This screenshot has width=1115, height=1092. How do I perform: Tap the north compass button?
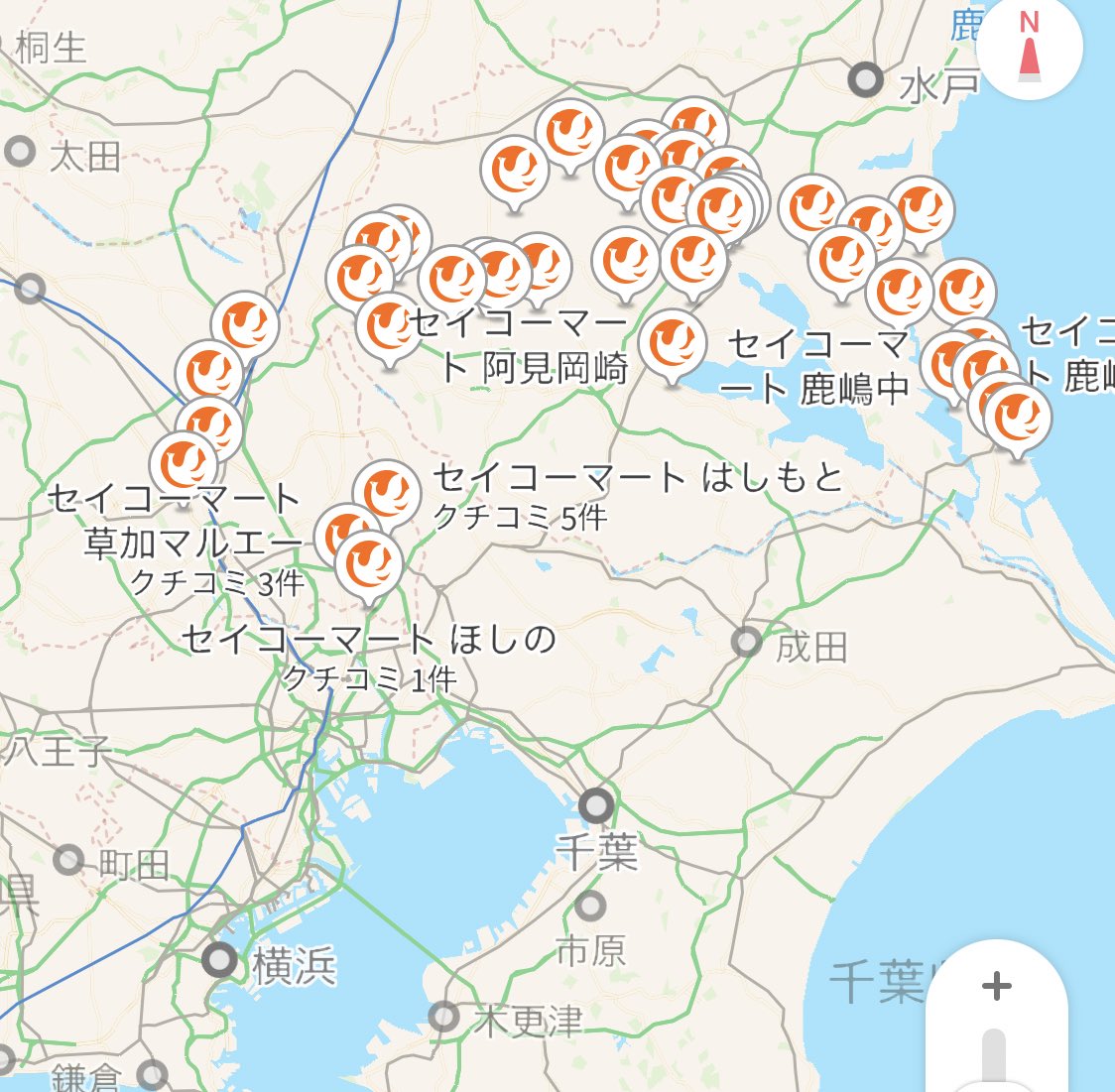(1029, 47)
